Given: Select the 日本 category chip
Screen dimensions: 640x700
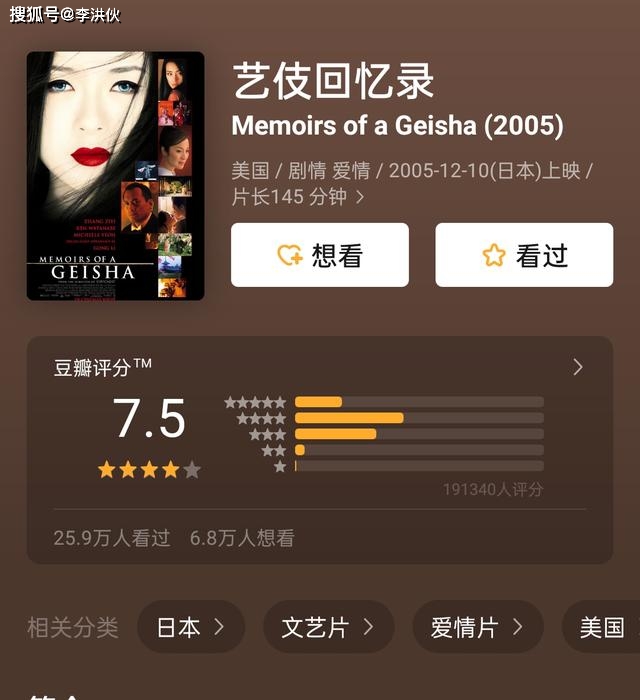Looking at the screenshot, I should pyautogui.click(x=190, y=627).
